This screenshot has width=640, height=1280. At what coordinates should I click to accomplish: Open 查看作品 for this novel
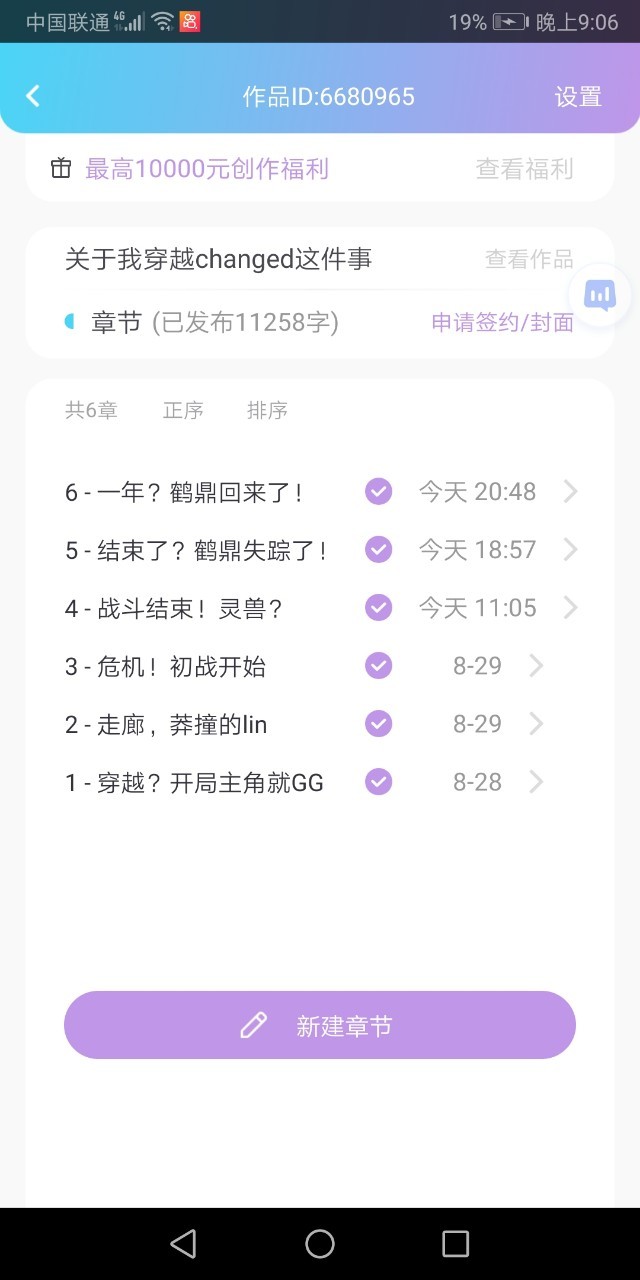(529, 259)
